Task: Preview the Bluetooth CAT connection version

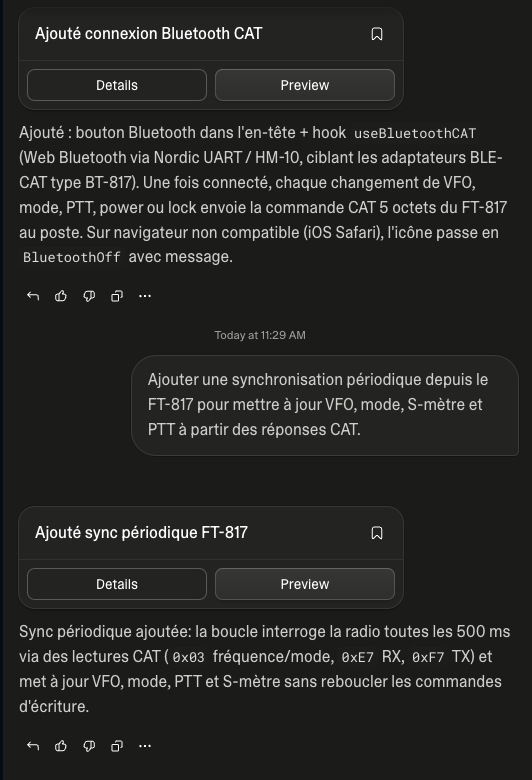Action: coord(305,85)
